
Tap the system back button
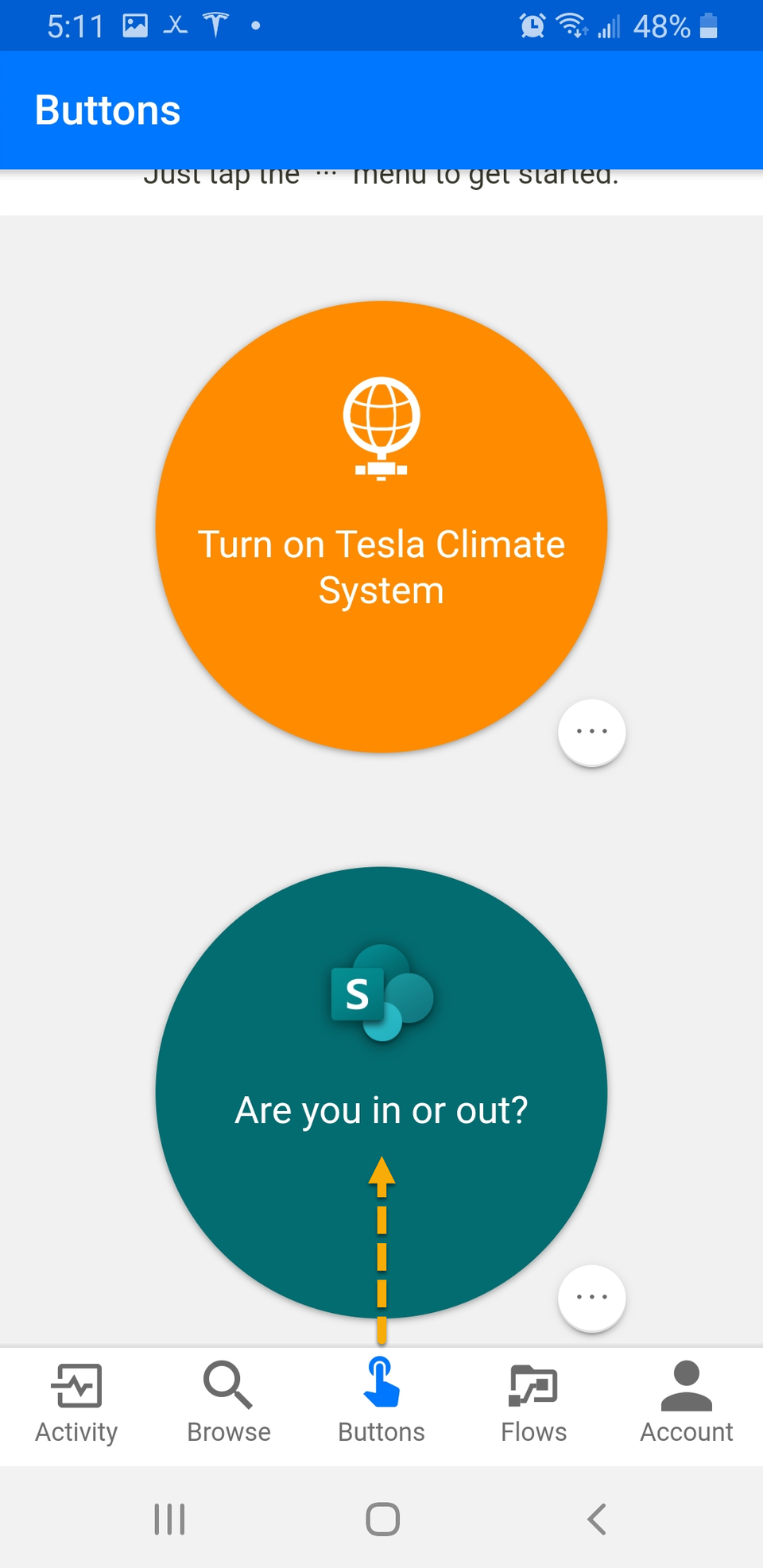point(596,1520)
